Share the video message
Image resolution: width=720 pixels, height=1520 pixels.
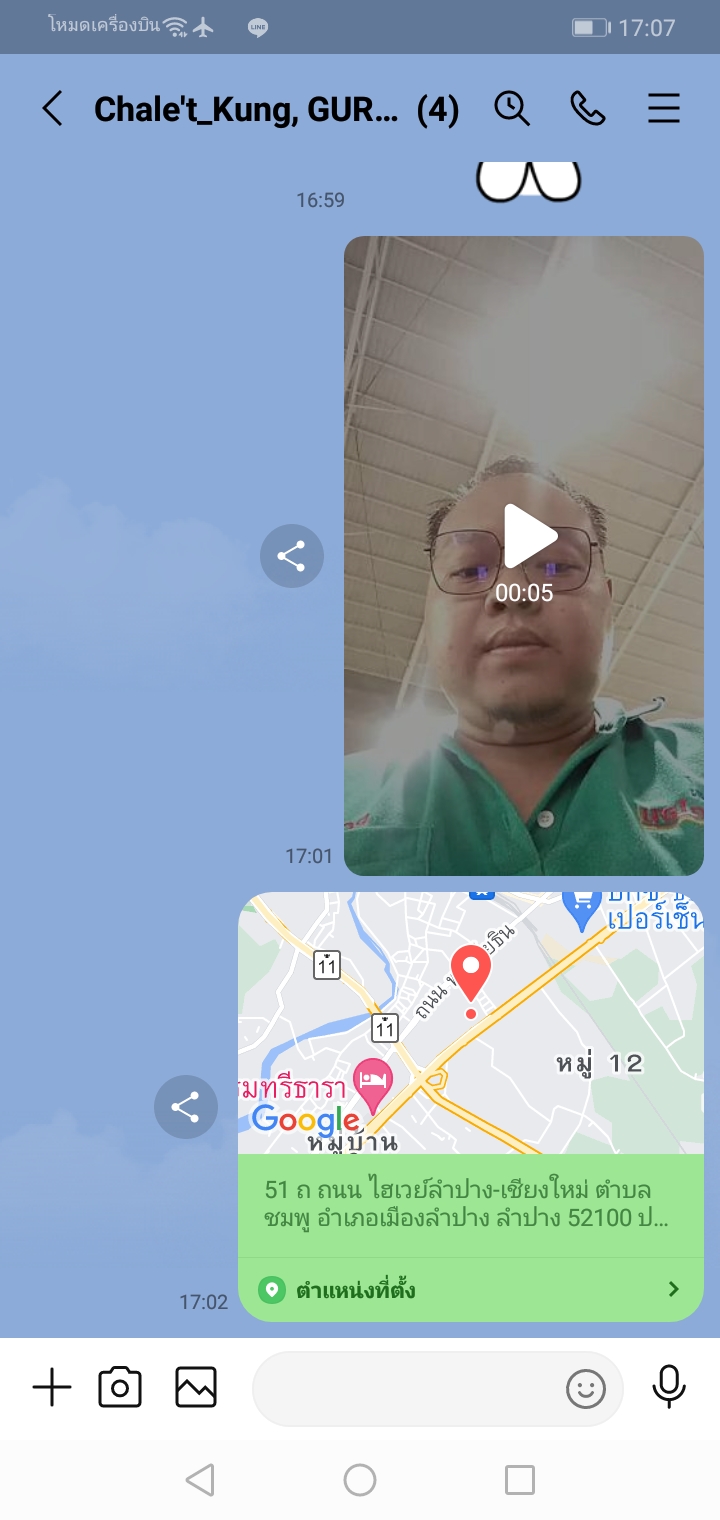(x=291, y=556)
